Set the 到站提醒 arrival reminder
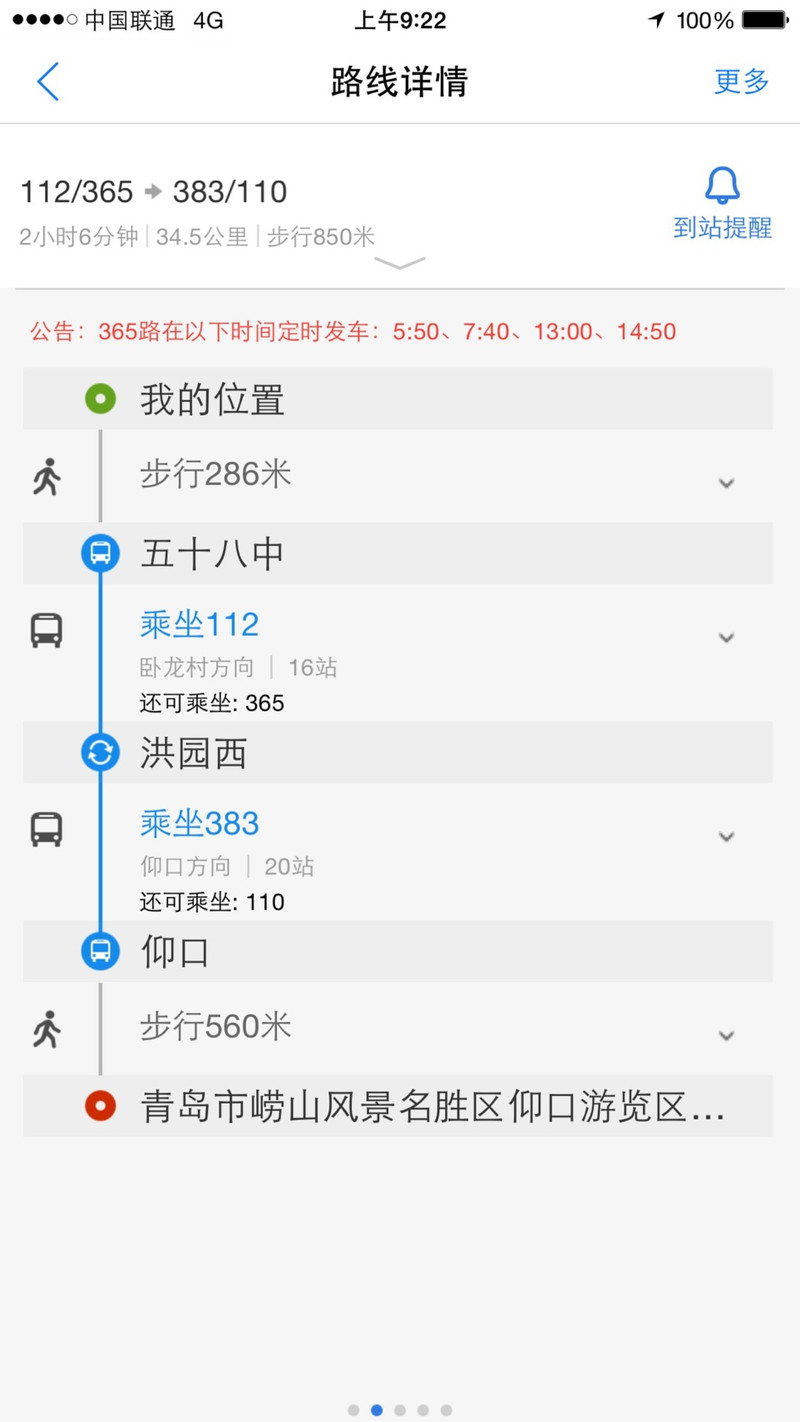Screen dimensions: 800x1422 722,205
